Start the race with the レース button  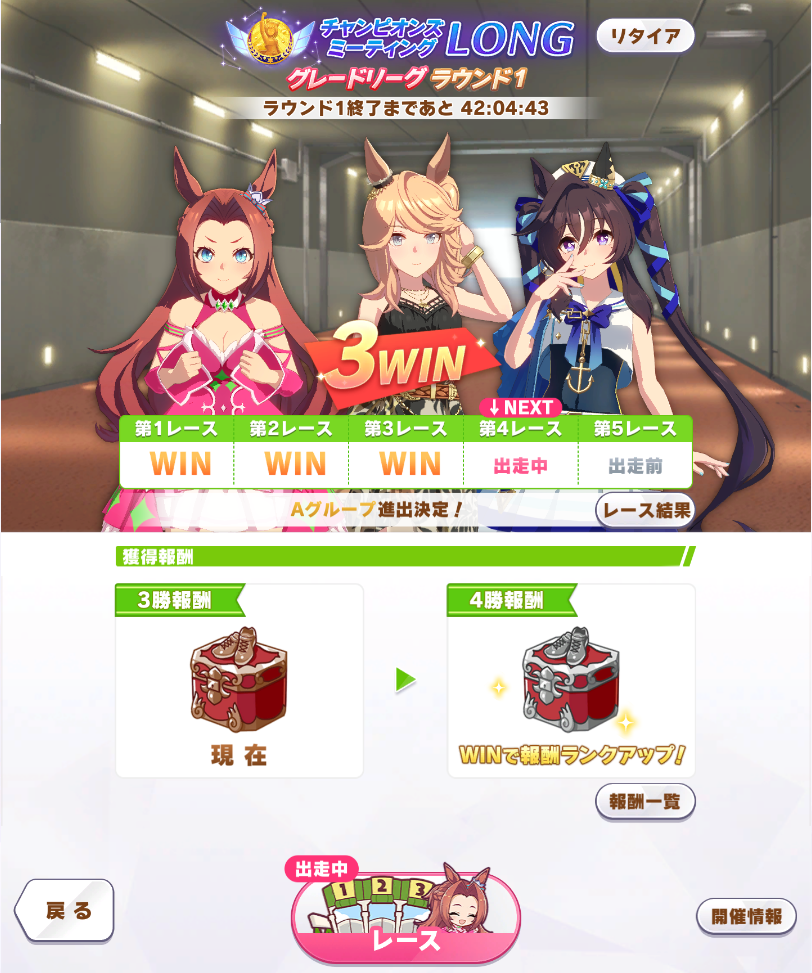(406, 918)
